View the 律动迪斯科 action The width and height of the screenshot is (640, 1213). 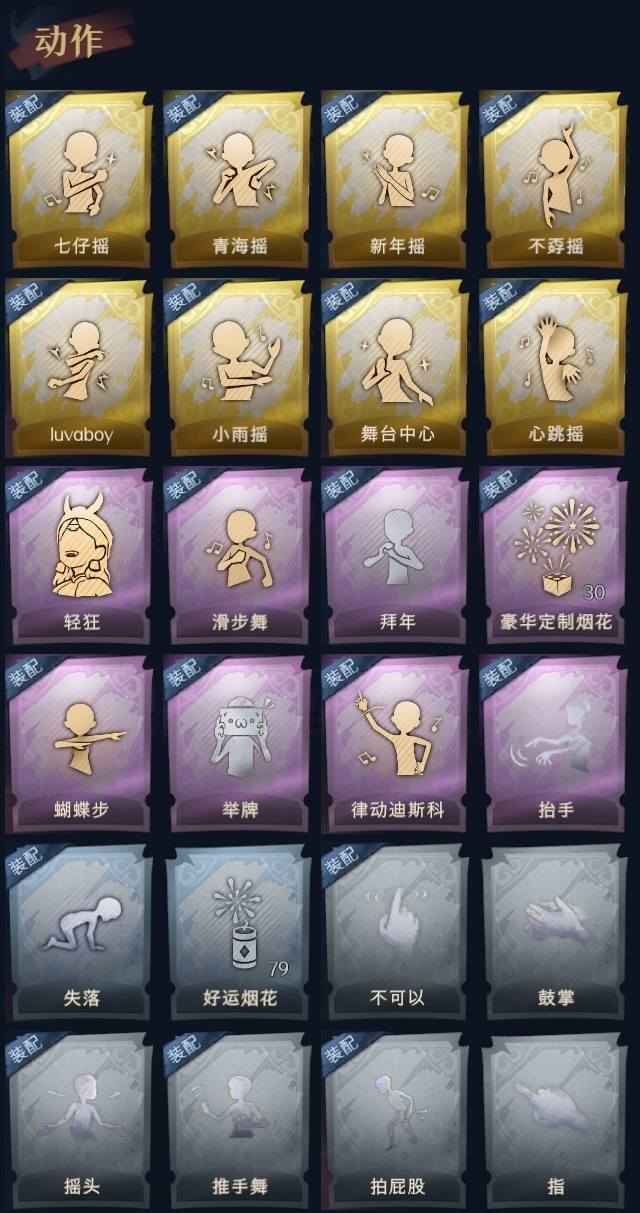[x=396, y=741]
